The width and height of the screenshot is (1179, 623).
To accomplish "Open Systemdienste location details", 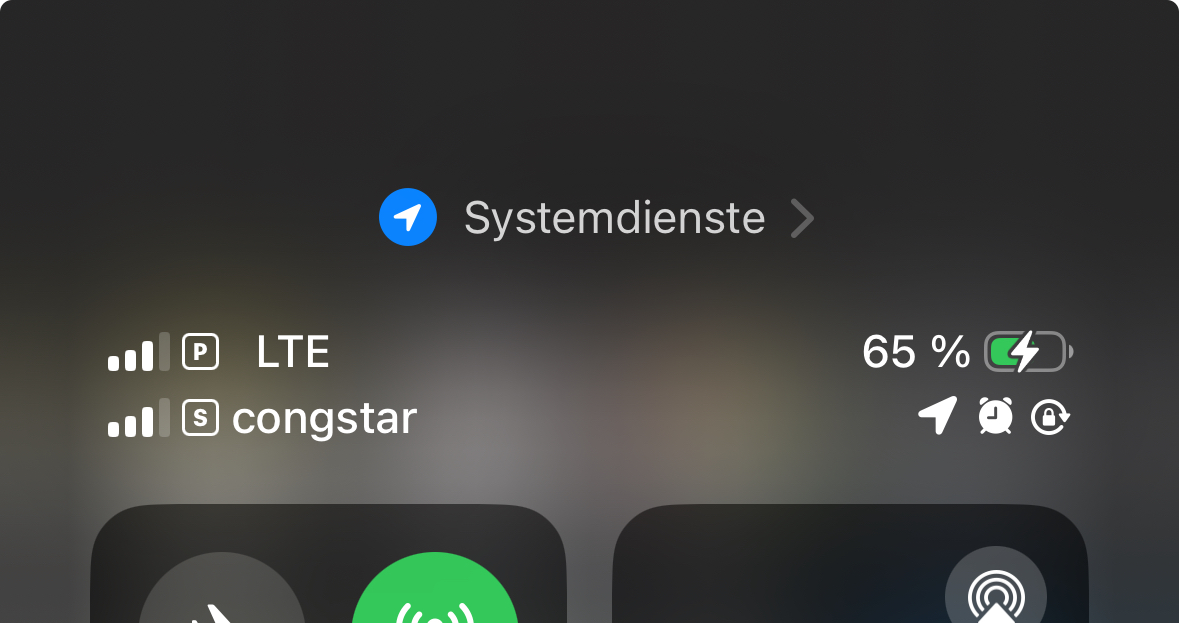I will point(597,218).
